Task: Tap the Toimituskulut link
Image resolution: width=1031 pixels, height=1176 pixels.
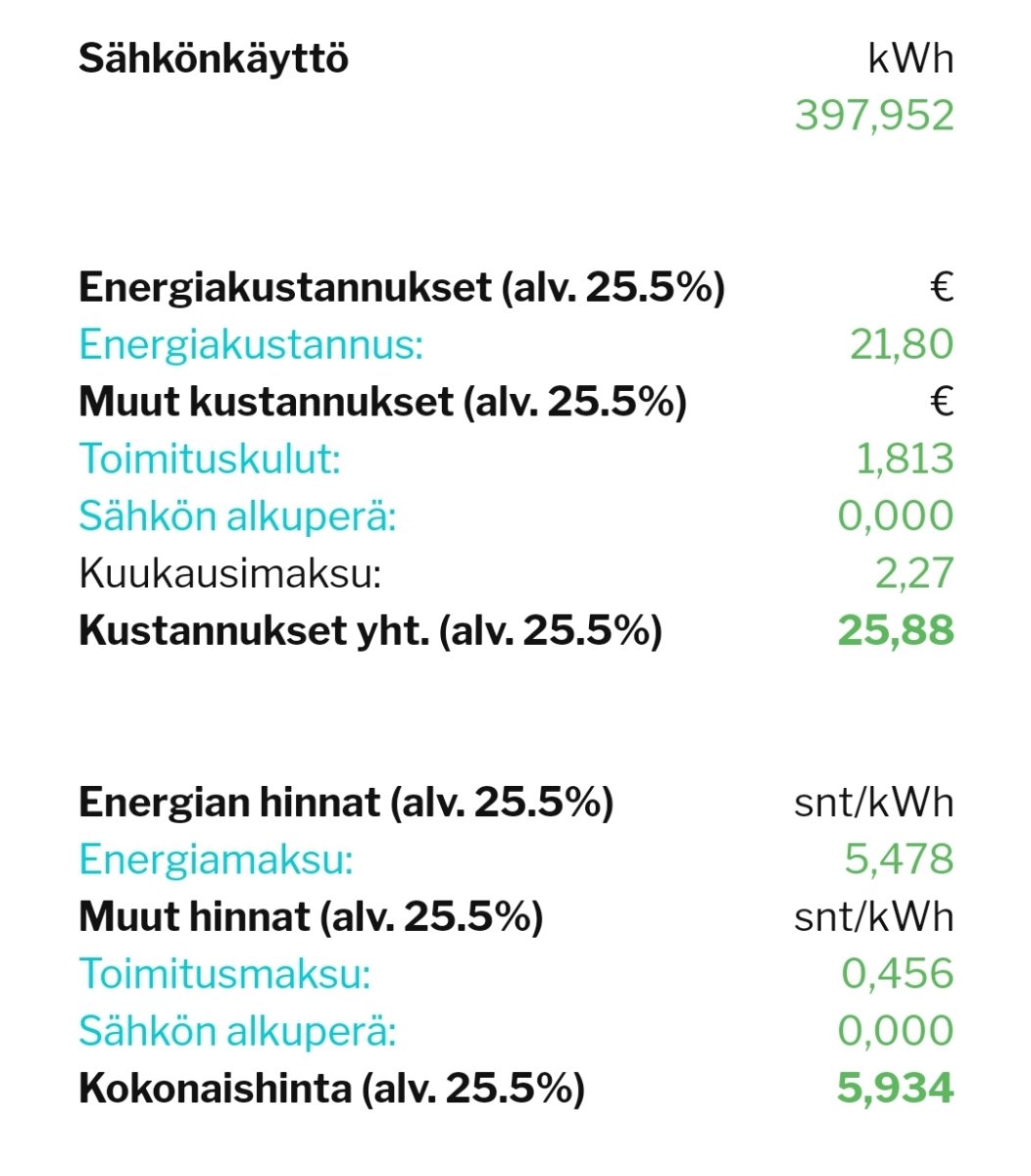Action: click(209, 459)
